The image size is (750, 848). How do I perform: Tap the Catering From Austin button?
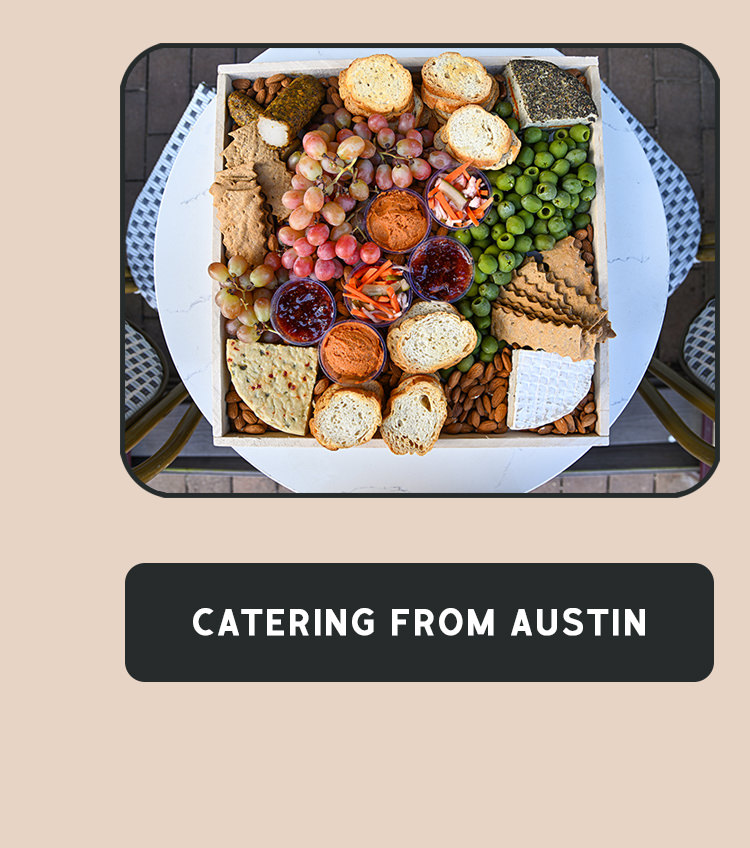pos(419,622)
